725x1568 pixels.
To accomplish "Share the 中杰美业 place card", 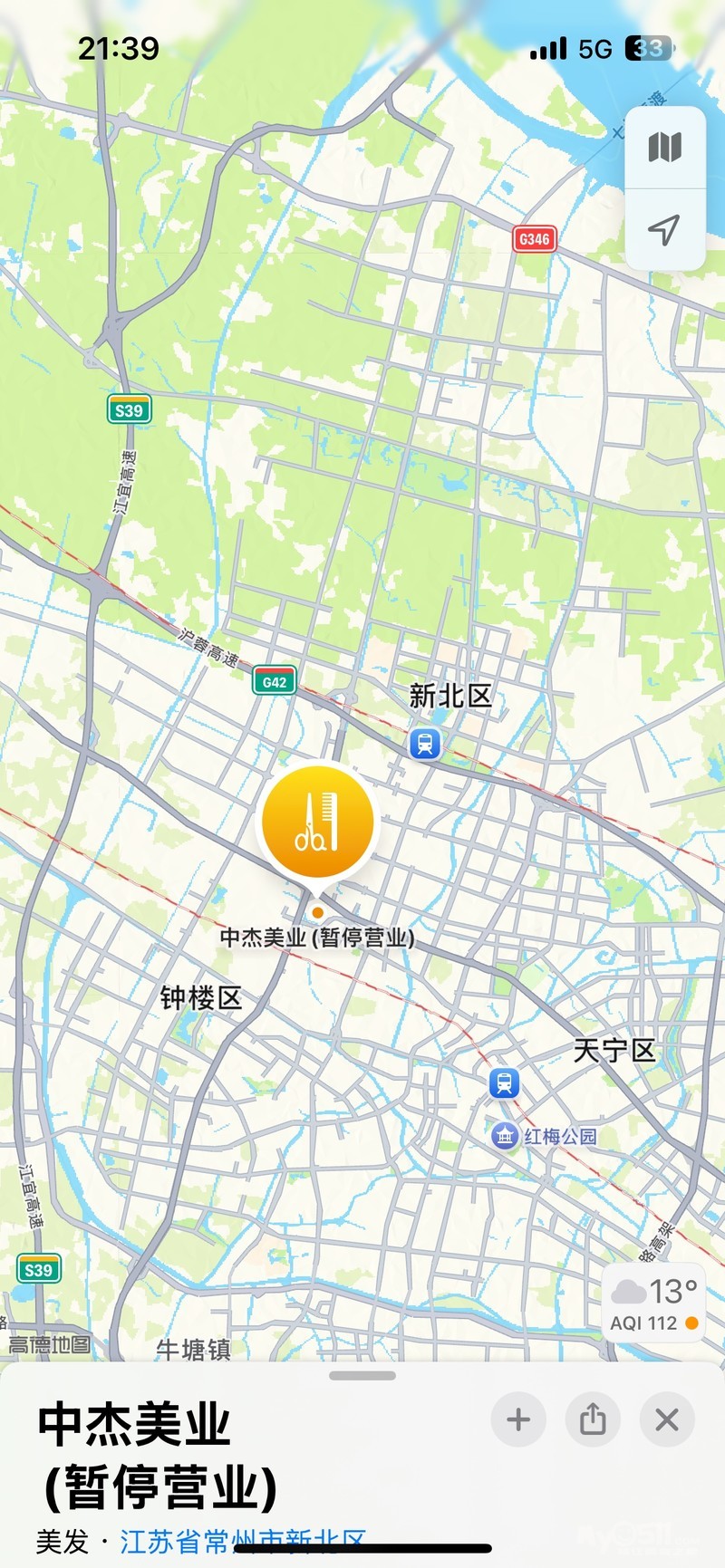I will point(593,1419).
